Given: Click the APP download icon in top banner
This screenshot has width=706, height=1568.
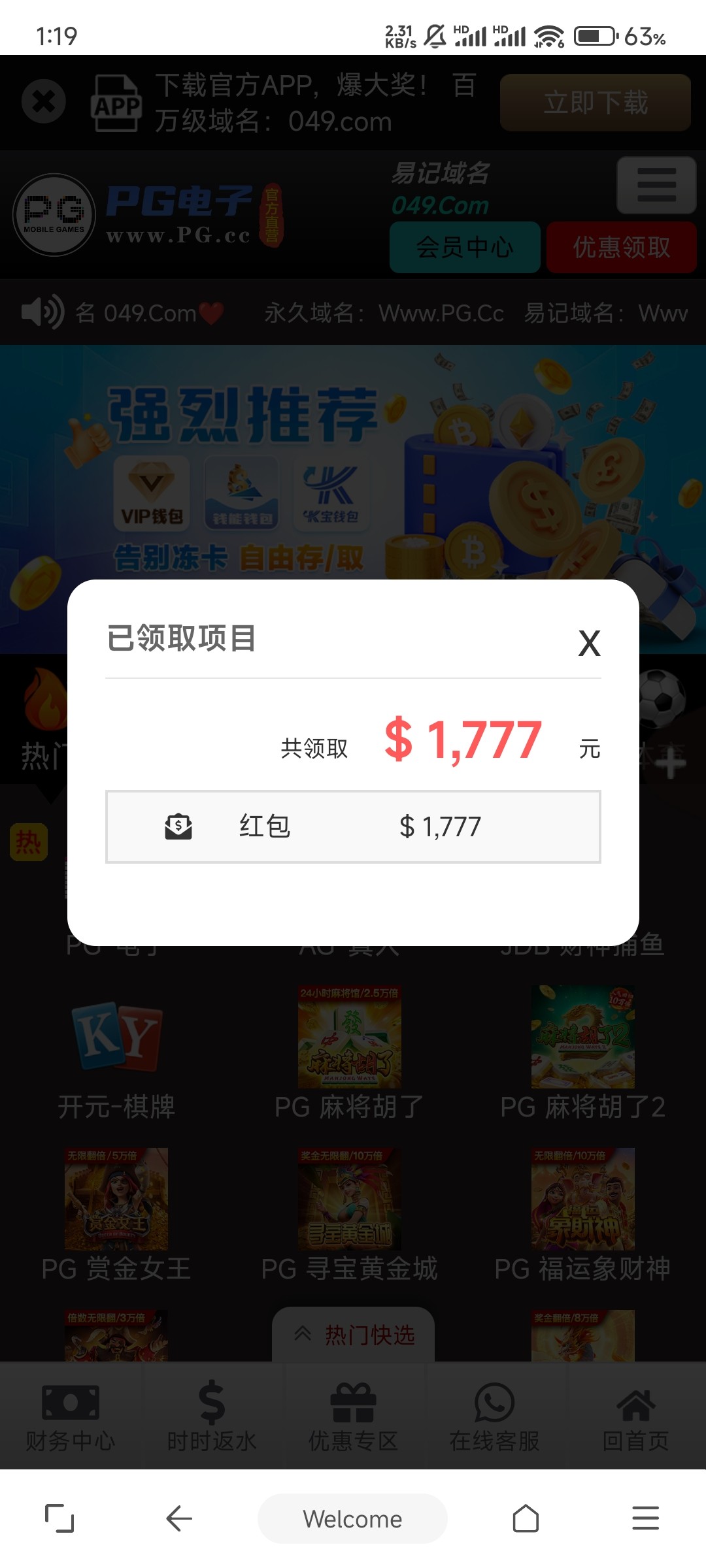Looking at the screenshot, I should click(116, 102).
